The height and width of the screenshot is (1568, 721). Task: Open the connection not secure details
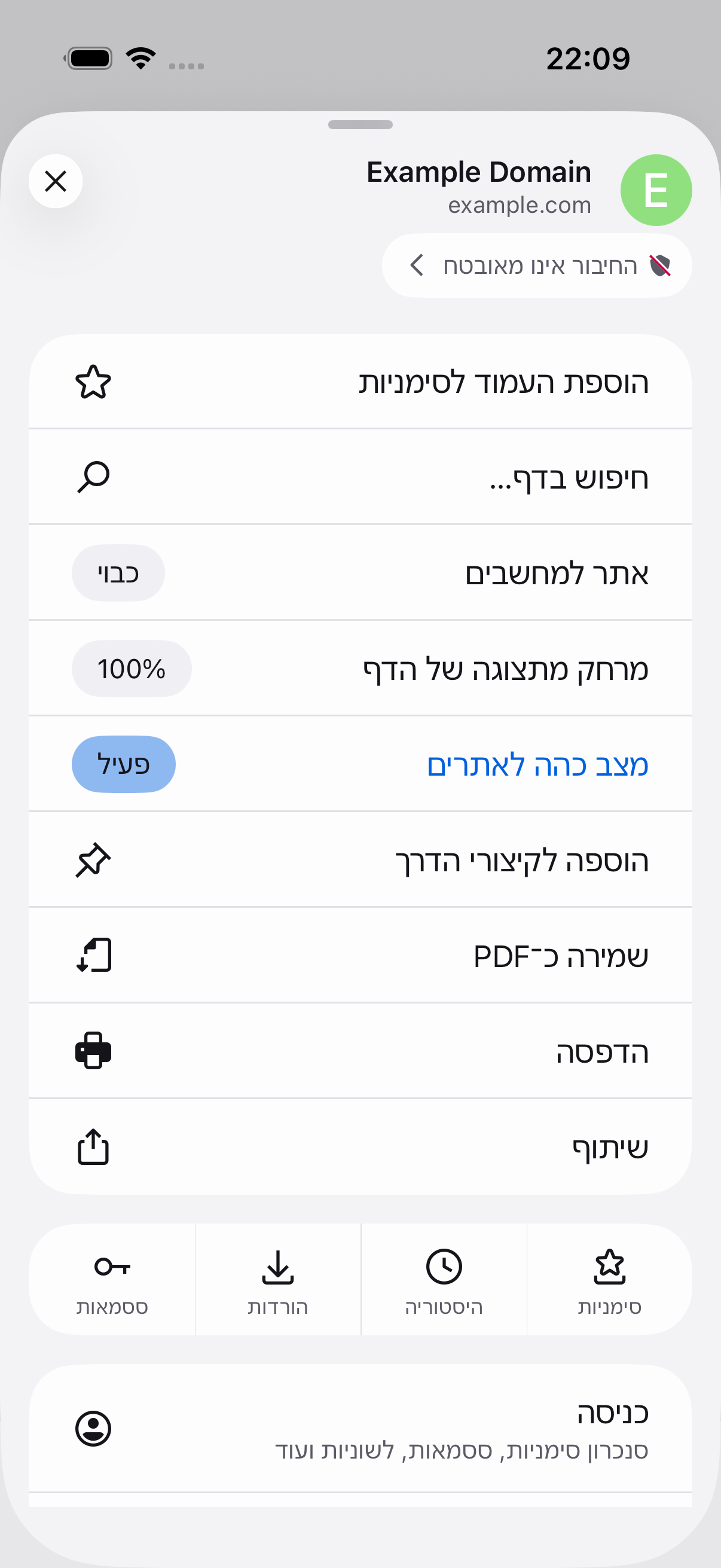(537, 266)
